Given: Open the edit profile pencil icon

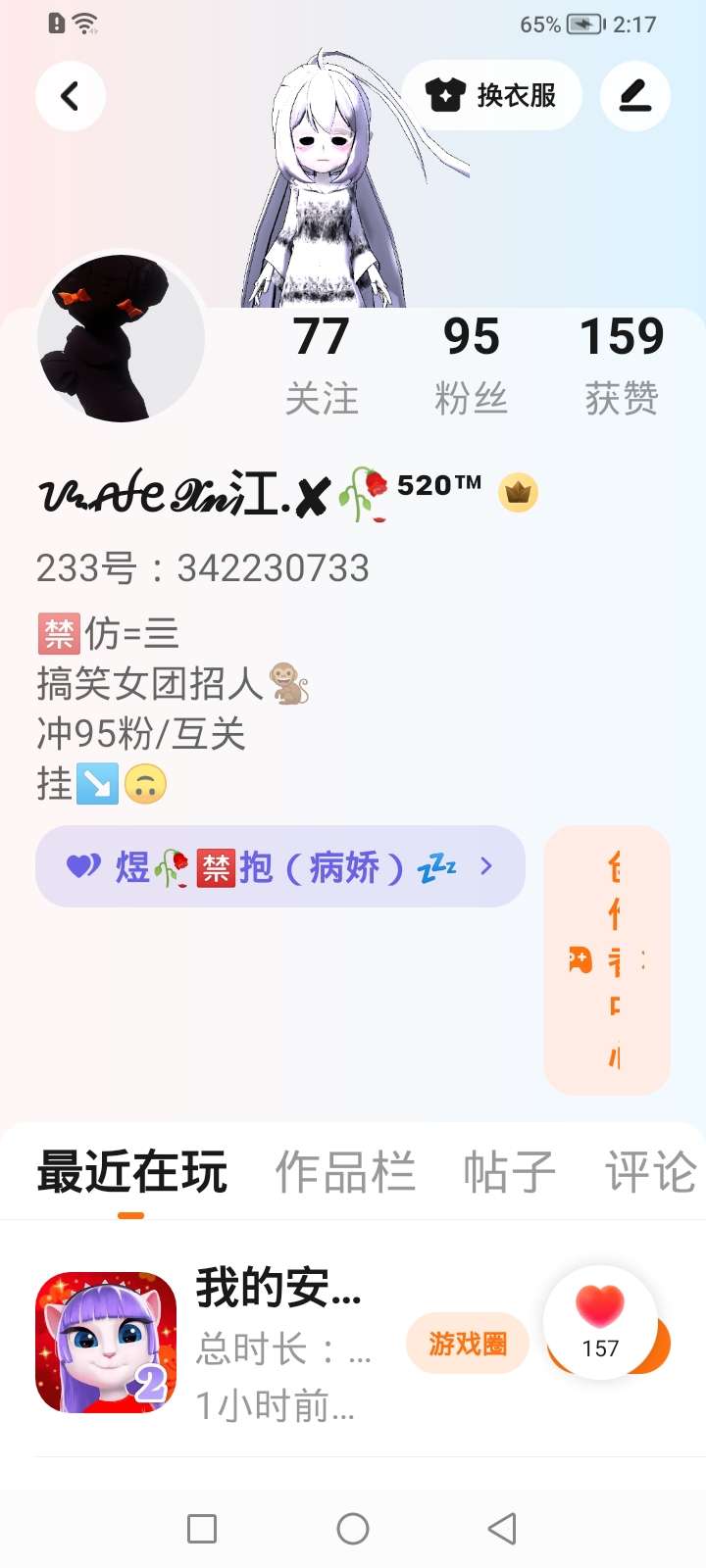Looking at the screenshot, I should coord(635,95).
